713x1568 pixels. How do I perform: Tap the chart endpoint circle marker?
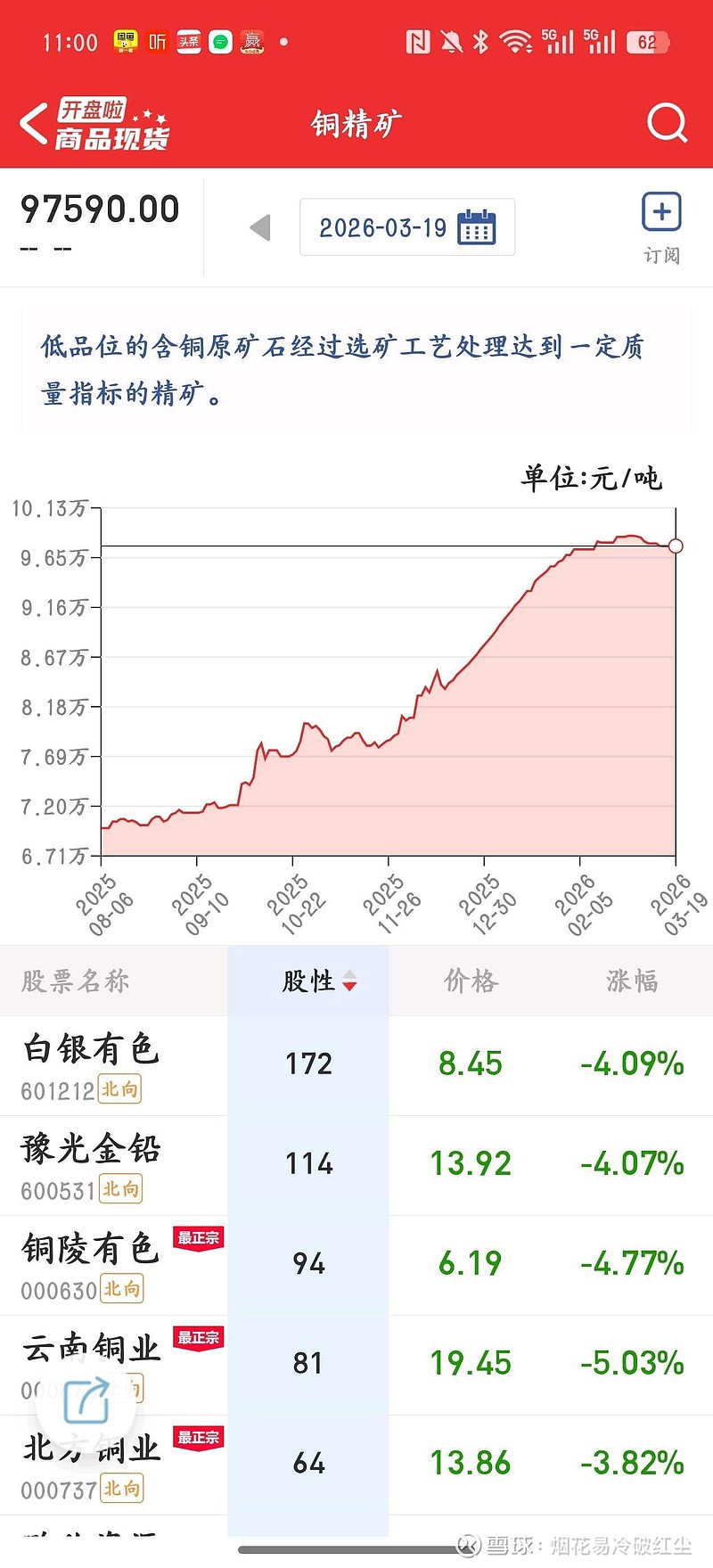point(675,547)
